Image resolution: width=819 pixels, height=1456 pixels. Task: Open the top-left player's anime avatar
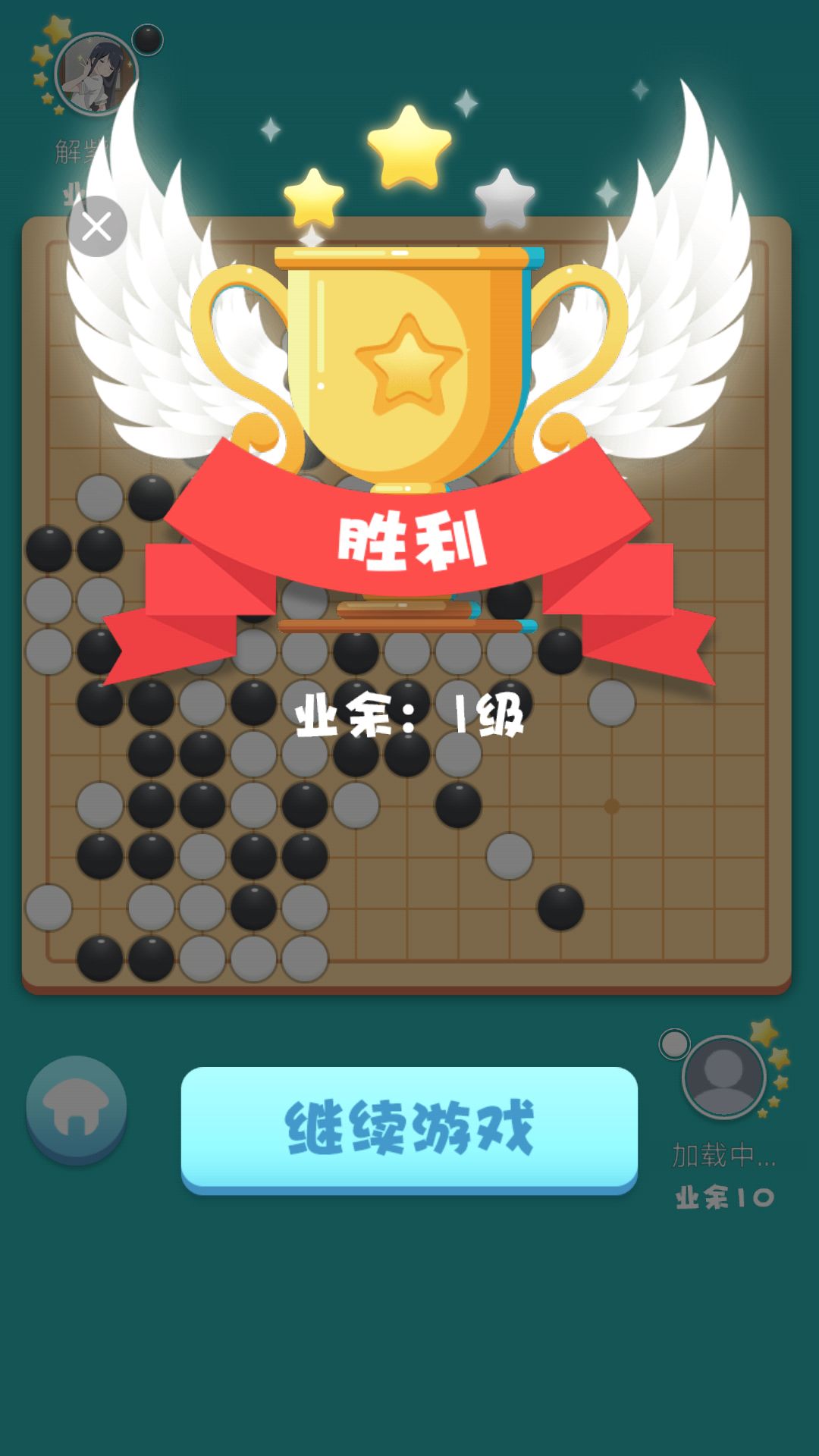[97, 72]
